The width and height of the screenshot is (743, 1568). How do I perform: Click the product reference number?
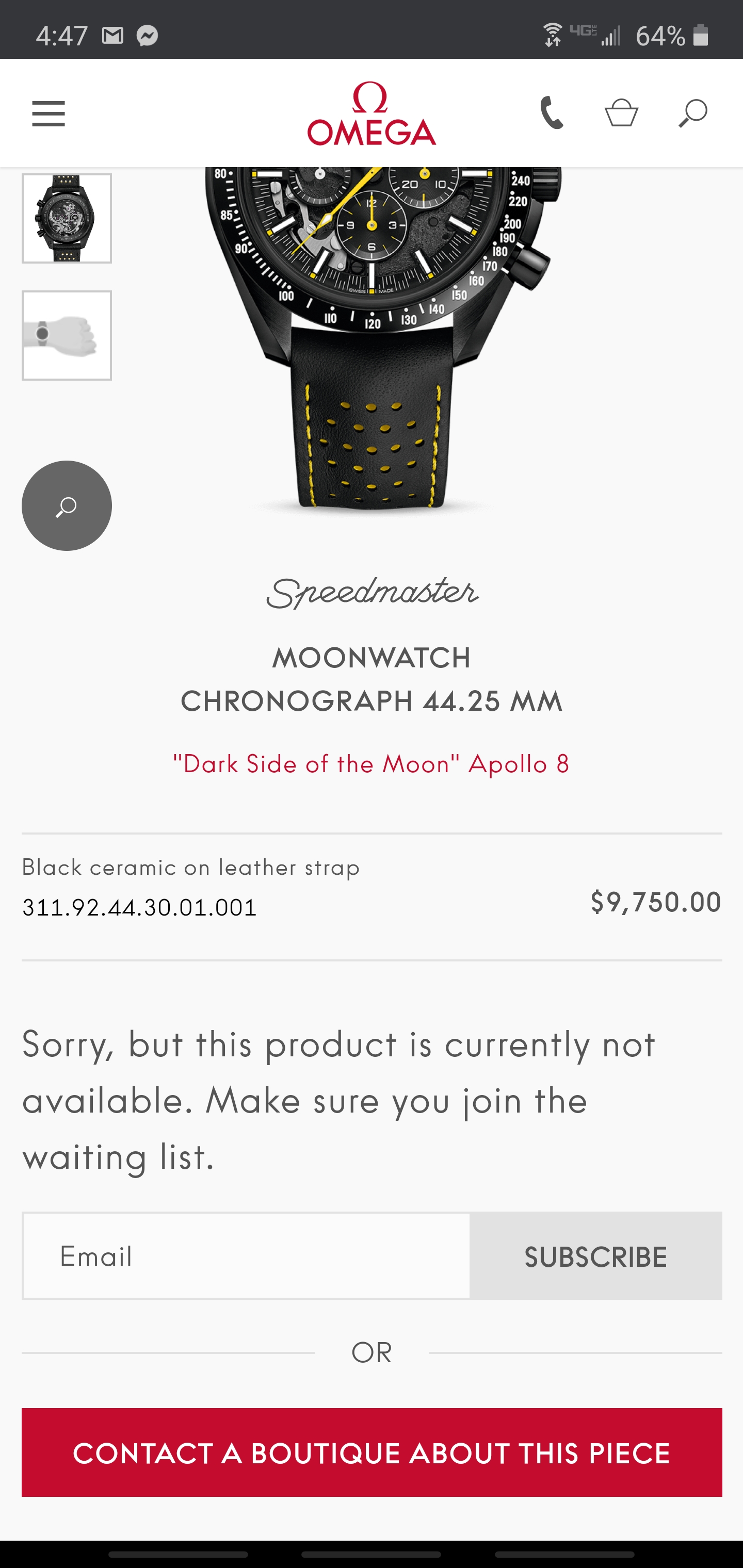(x=139, y=906)
